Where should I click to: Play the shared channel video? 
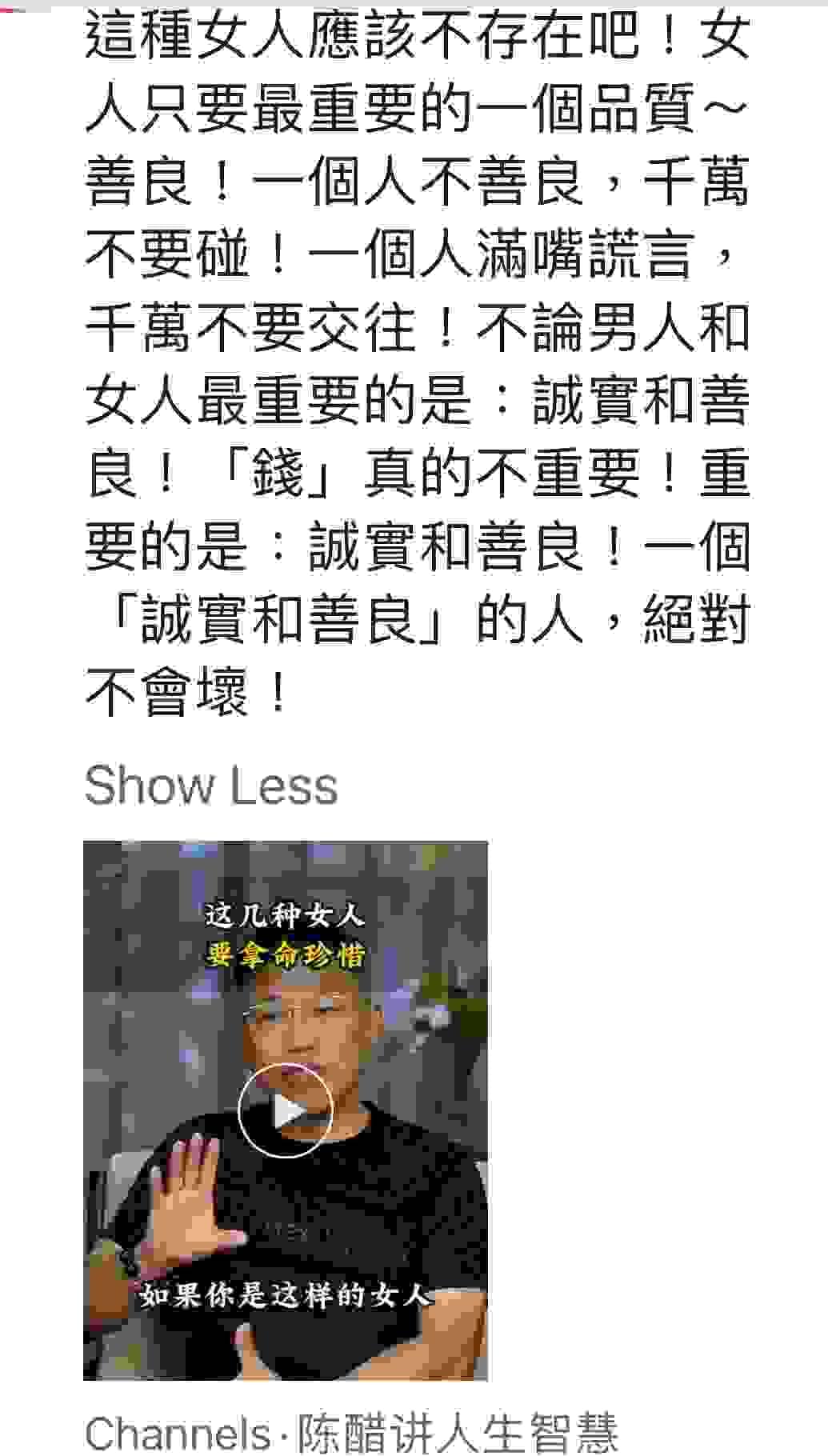[285, 1110]
